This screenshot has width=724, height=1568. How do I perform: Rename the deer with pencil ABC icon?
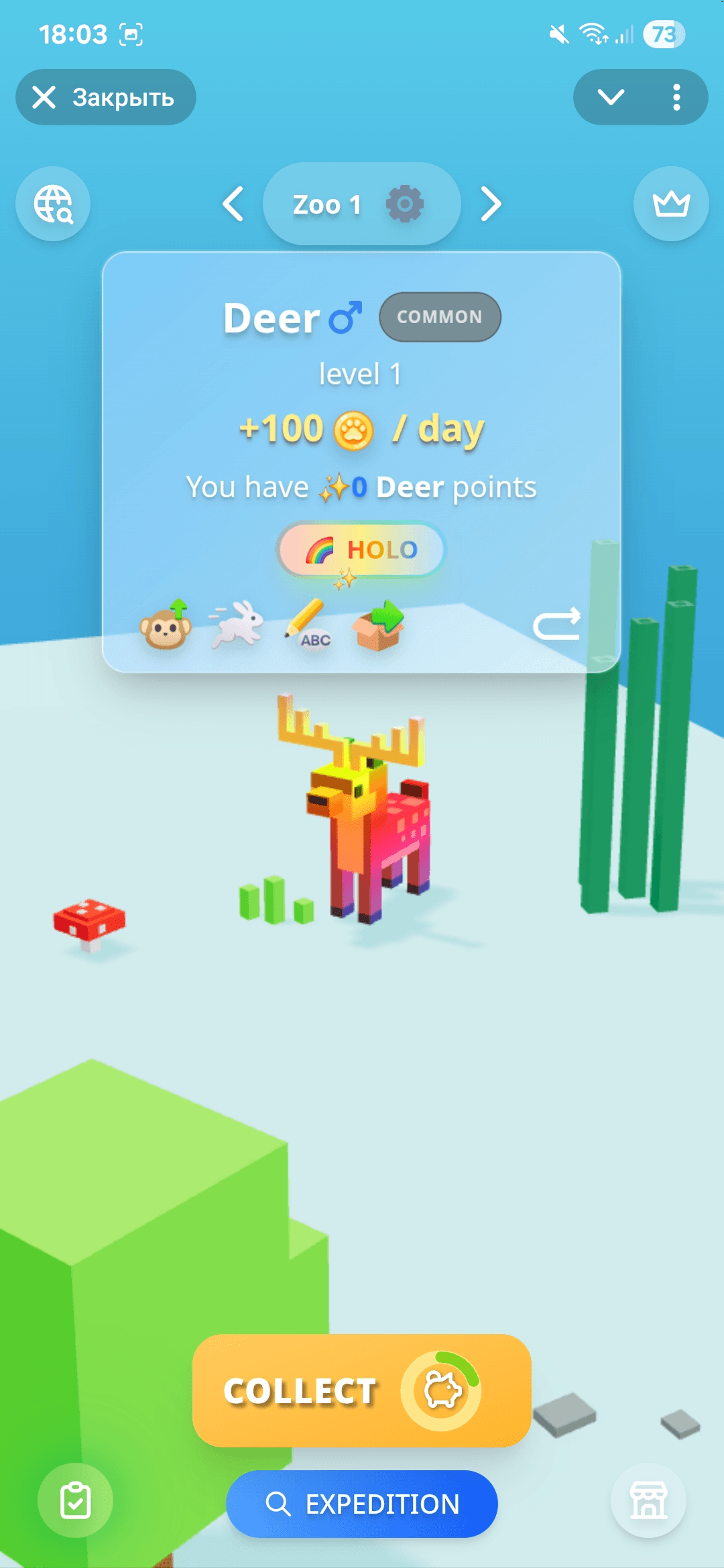point(308,626)
